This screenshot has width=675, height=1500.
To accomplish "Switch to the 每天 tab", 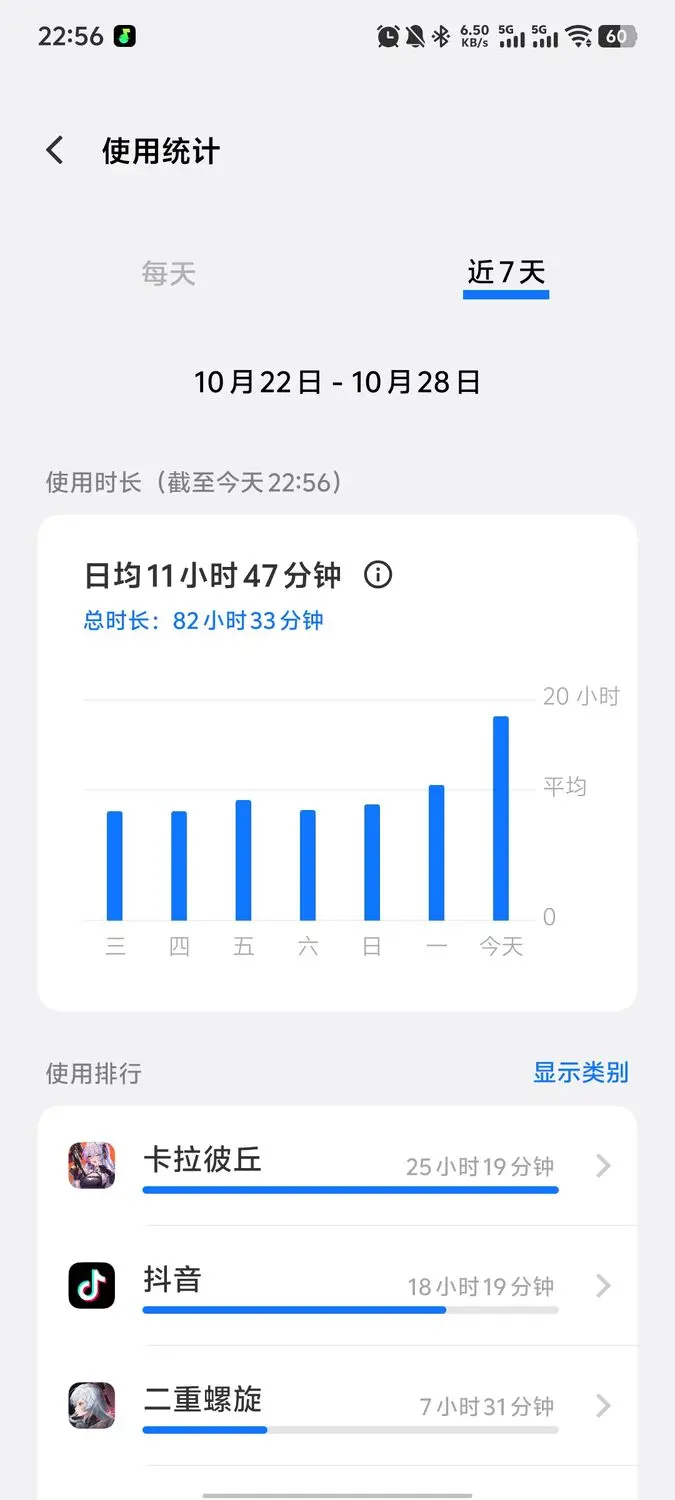I will pyautogui.click(x=168, y=273).
